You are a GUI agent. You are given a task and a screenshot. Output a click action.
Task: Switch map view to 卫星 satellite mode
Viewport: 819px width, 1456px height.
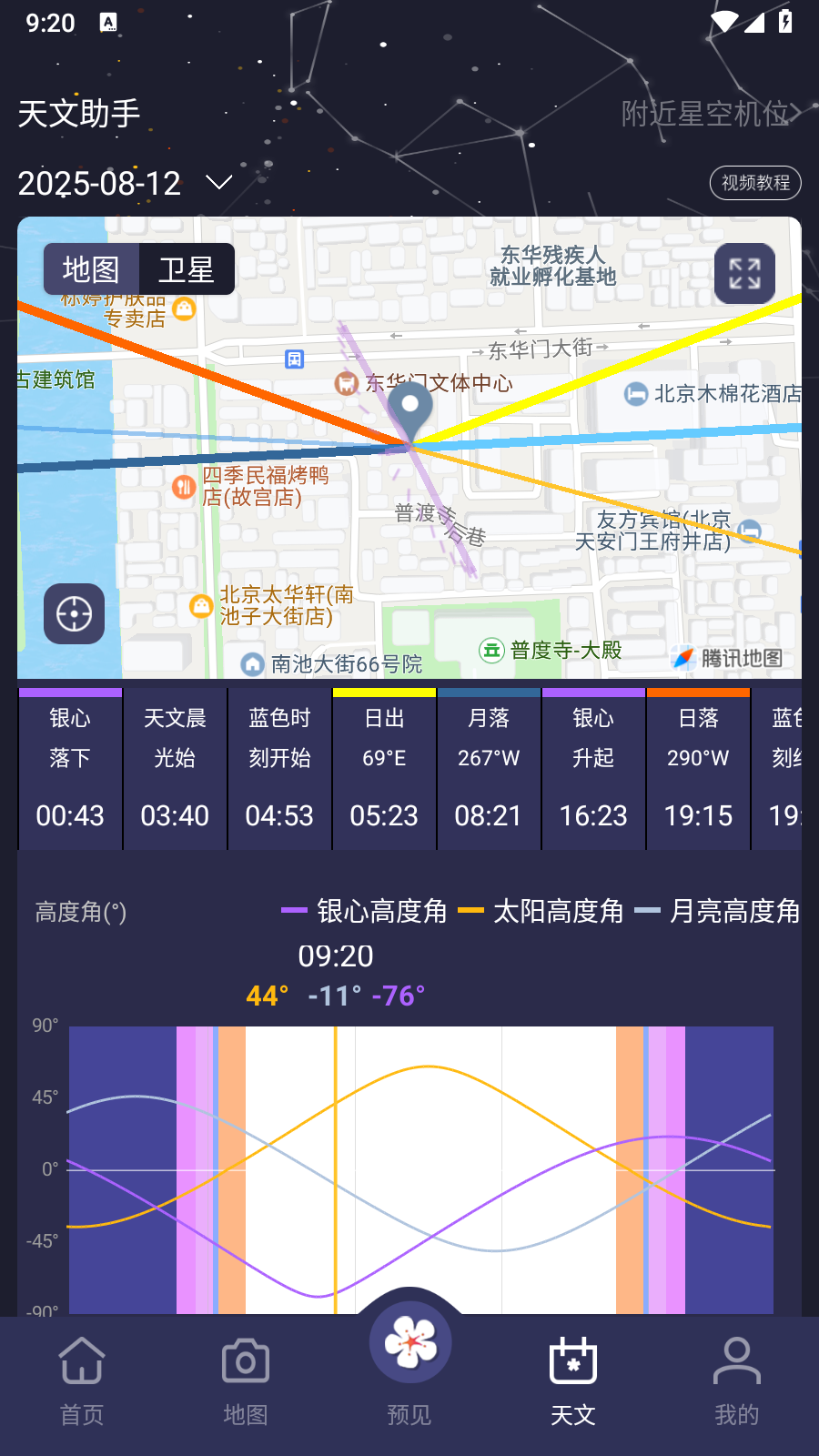187,268
